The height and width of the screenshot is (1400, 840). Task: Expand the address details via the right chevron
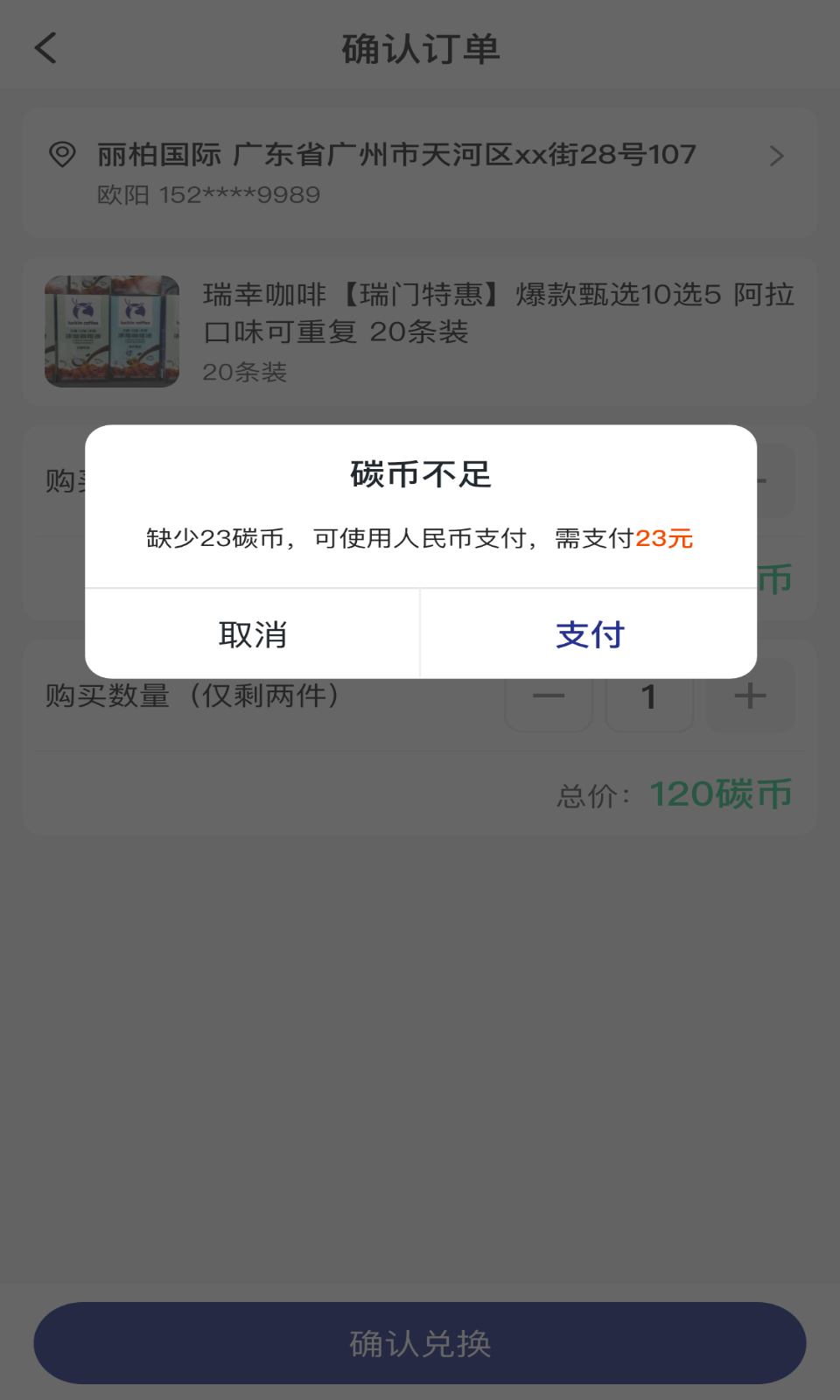(x=777, y=156)
